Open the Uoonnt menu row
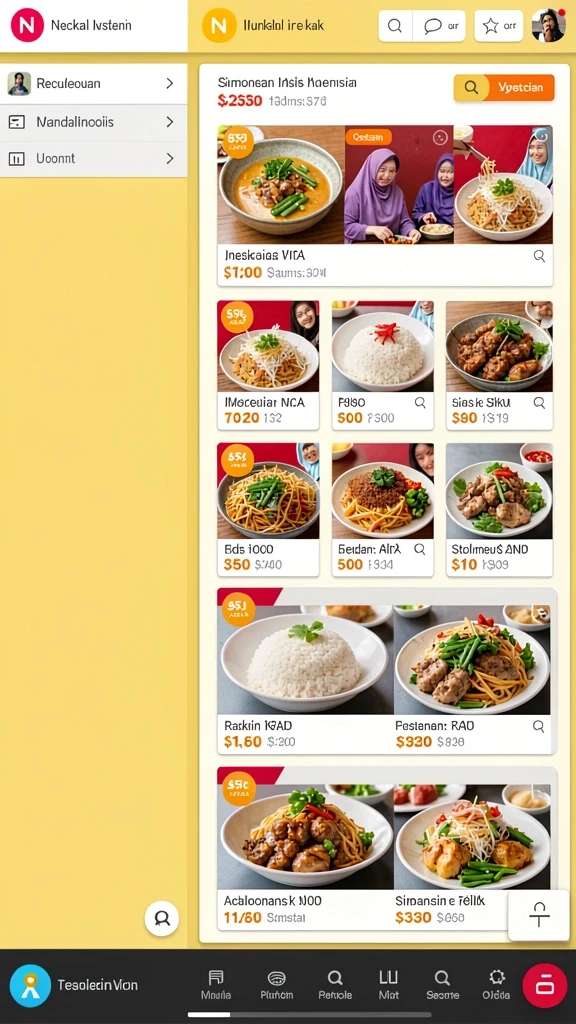 pos(93,159)
